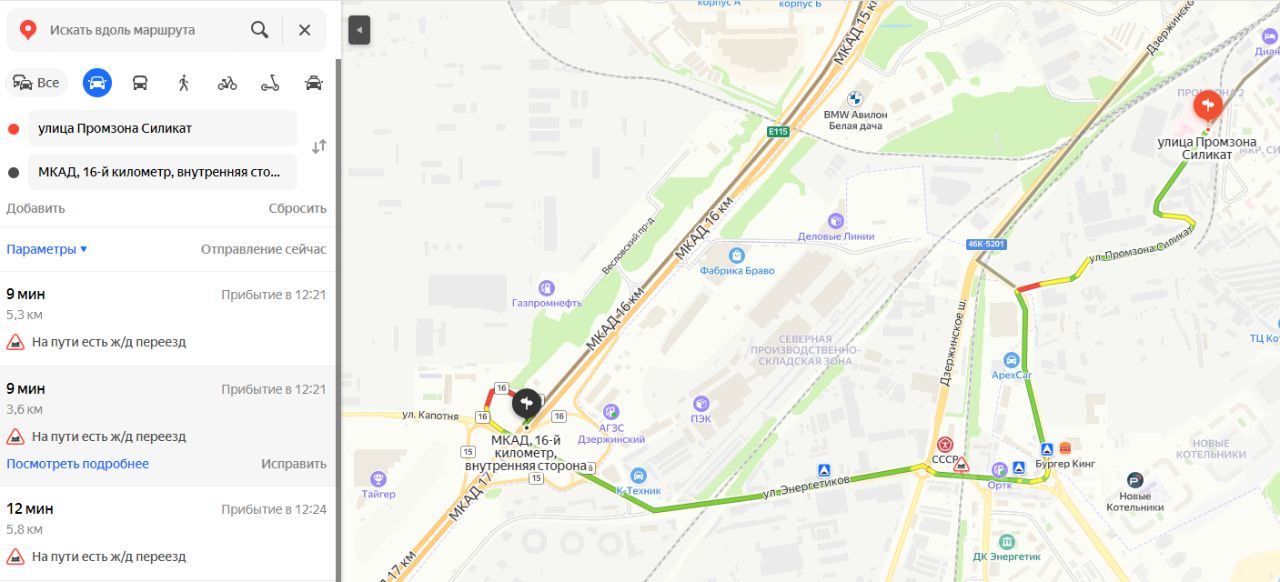Viewport: 1280px width, 582px height.
Task: Open the Посмотреть подробнее link
Action: point(78,464)
